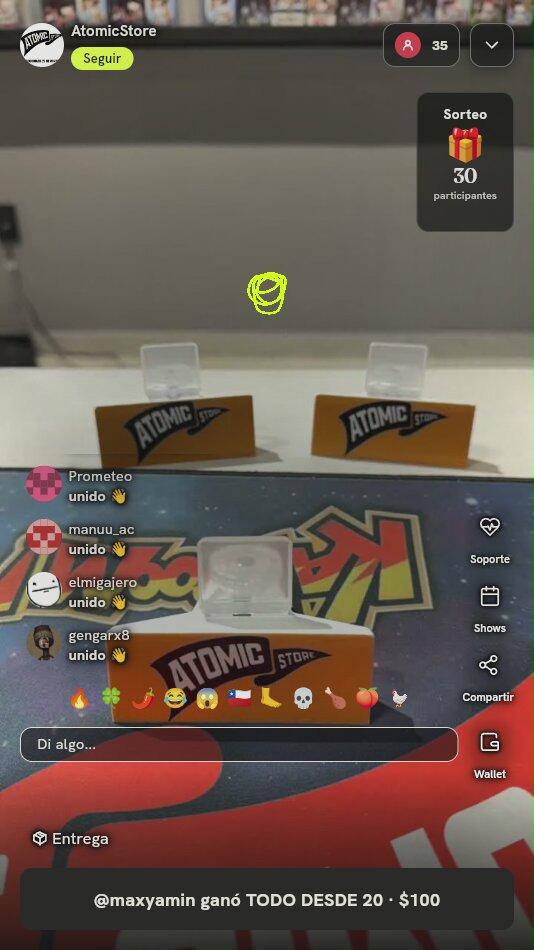The width and height of the screenshot is (534, 950).
Task: Tap the 'Di algo...' chat field
Action: coord(239,744)
